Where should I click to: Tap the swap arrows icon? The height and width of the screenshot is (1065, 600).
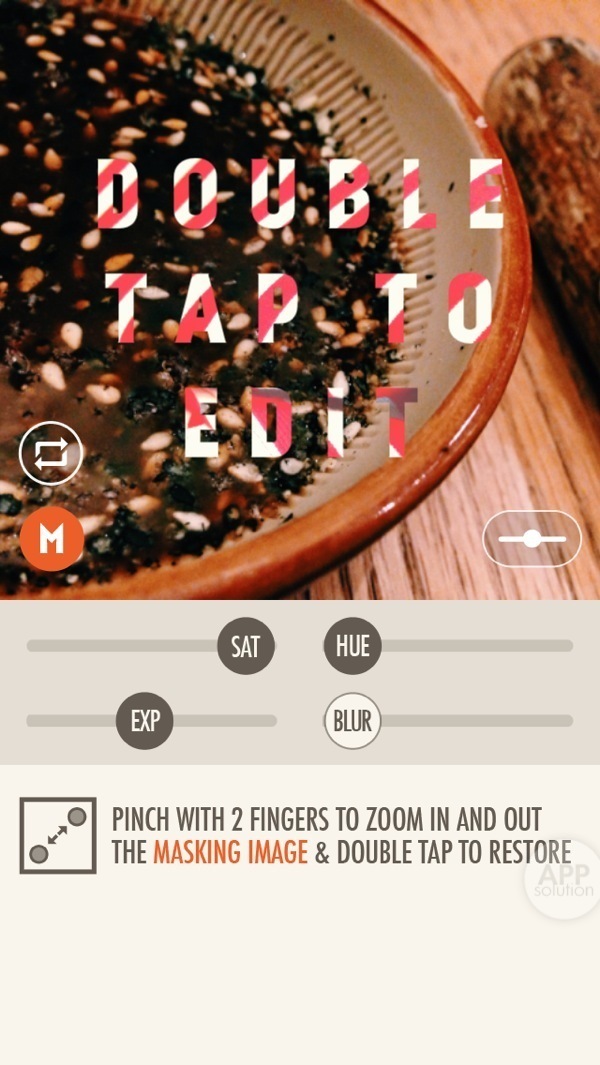point(51,453)
